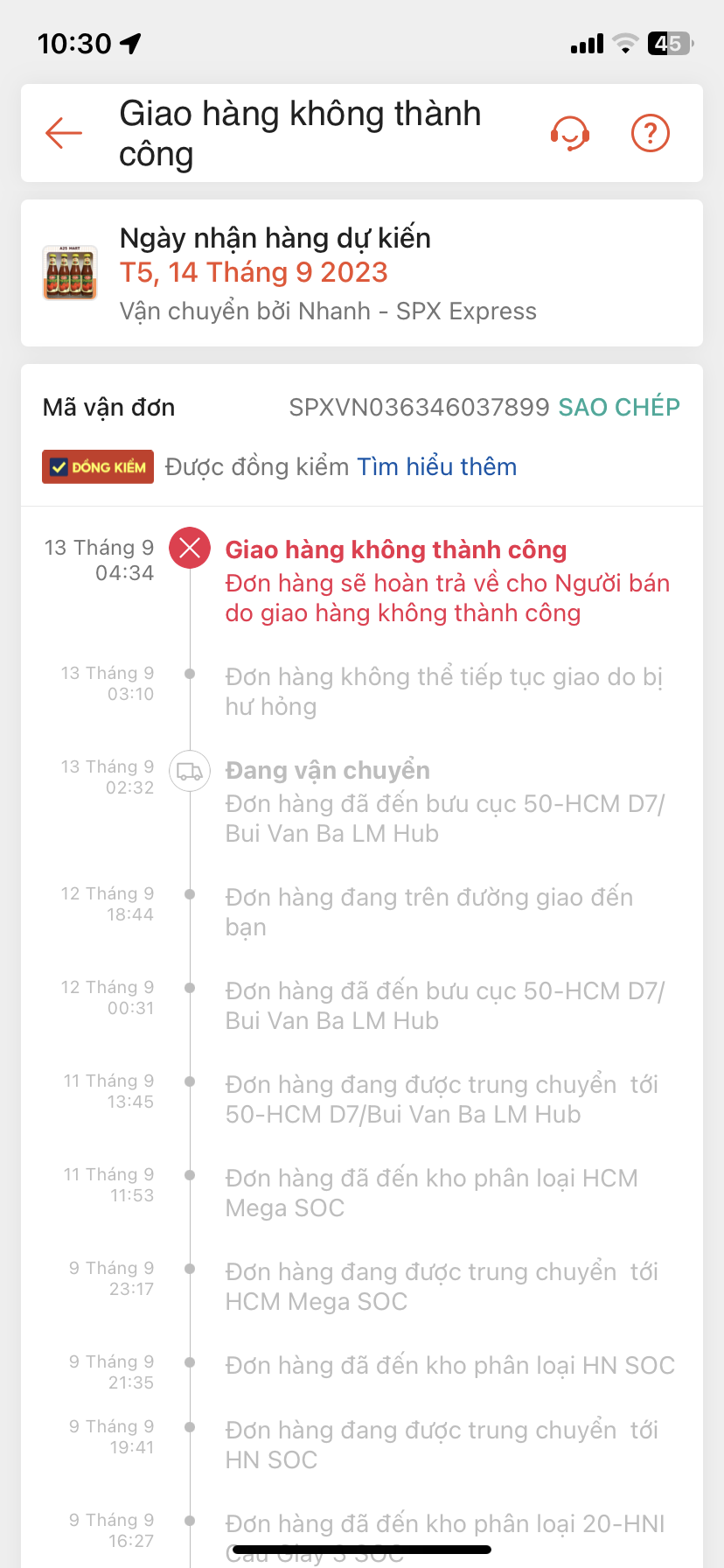The width and height of the screenshot is (724, 1568).
Task: Select the timeline dot for 12 Tháng 9 18:44
Action: click(x=190, y=894)
